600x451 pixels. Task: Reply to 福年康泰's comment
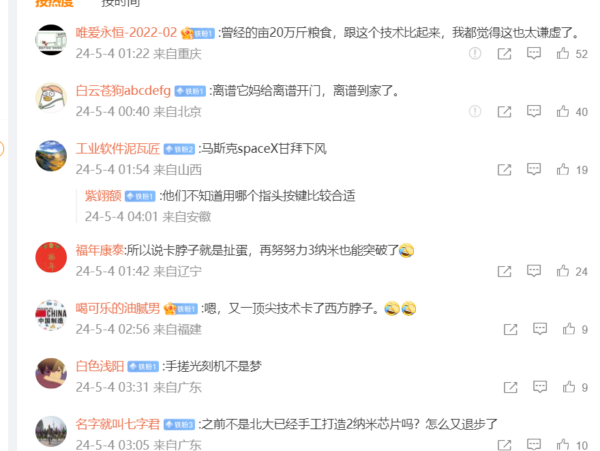click(x=537, y=271)
